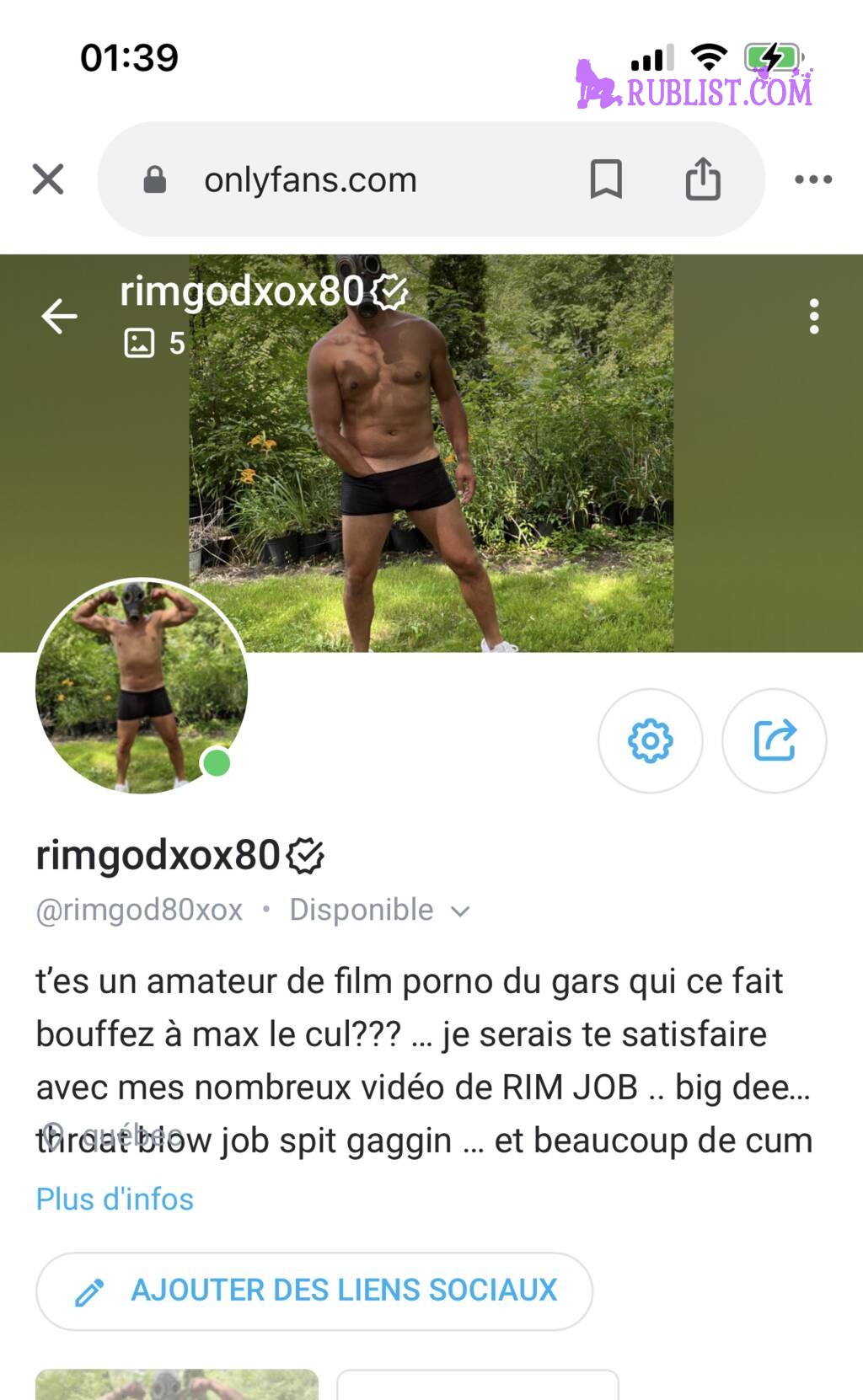Tap Plus d'infos to expand the bio
This screenshot has width=863, height=1400.
[x=115, y=1199]
